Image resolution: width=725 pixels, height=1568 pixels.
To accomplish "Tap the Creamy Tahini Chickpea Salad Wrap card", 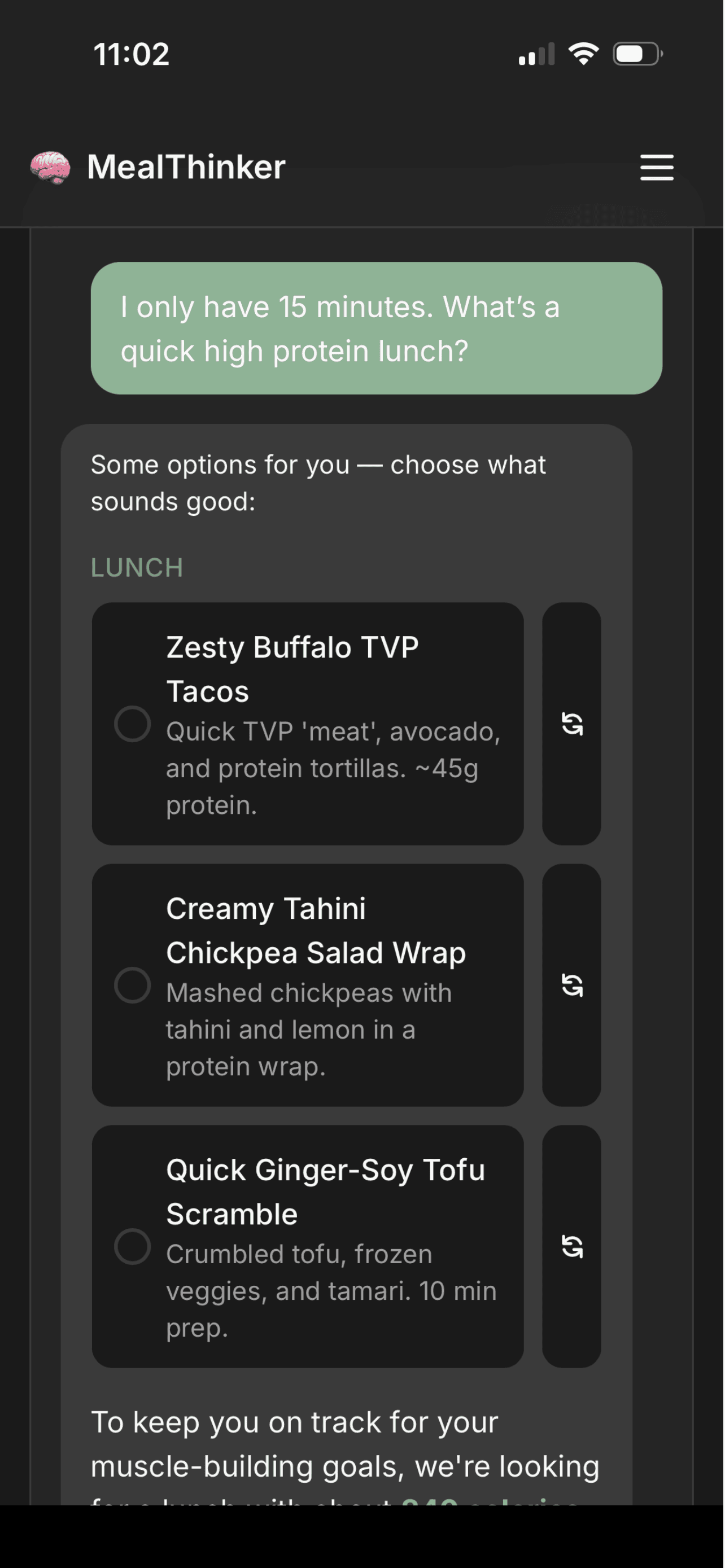I will pos(307,986).
